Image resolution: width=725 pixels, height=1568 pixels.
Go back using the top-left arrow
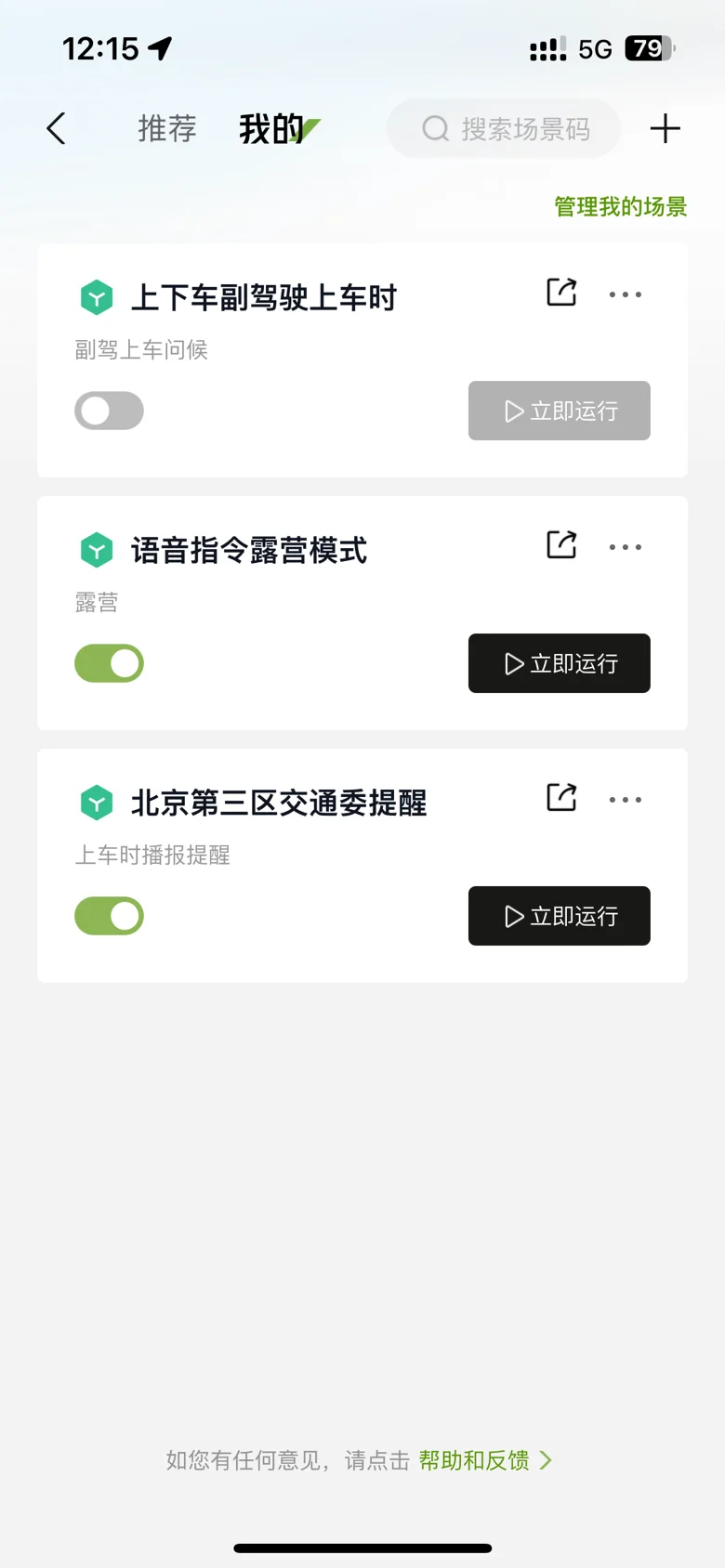click(x=56, y=128)
